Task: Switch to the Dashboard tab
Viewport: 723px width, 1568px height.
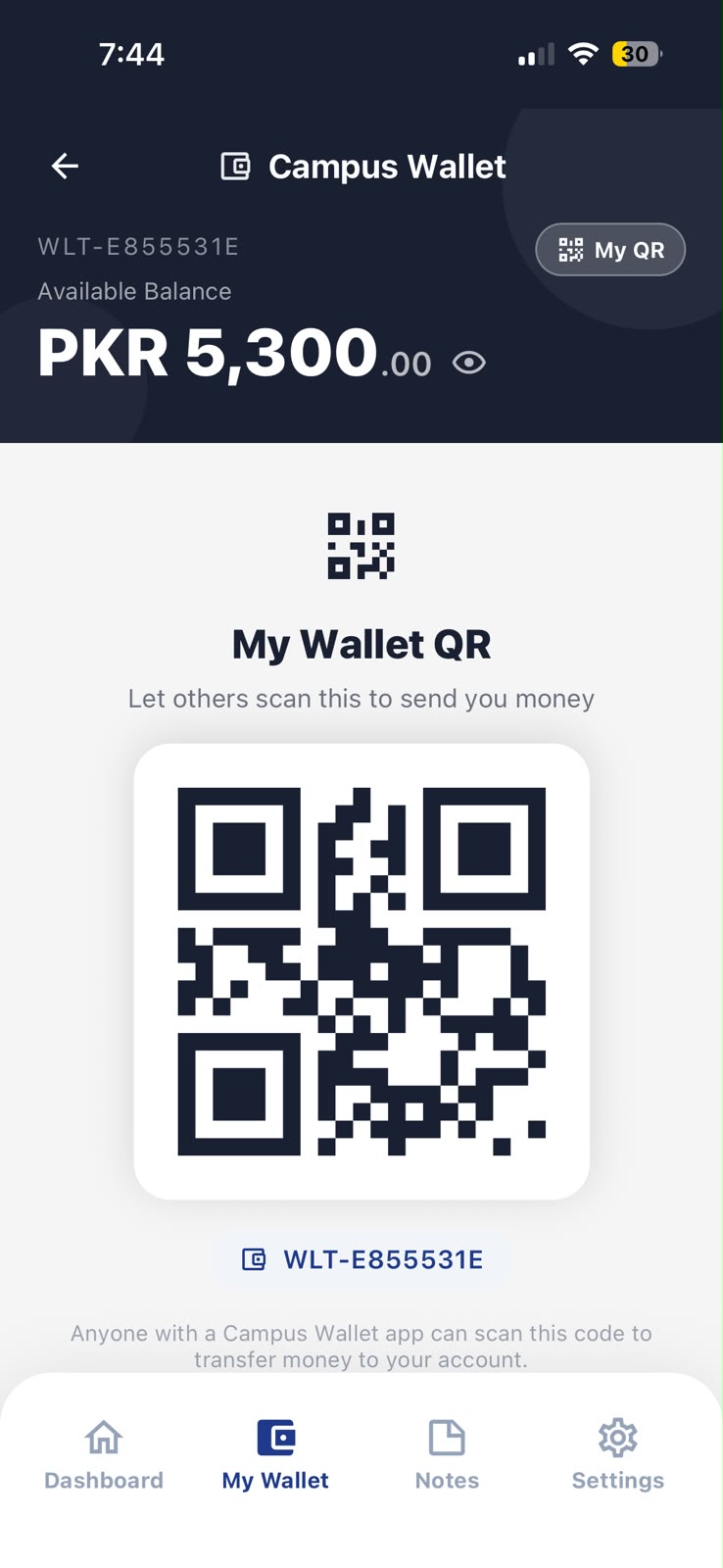Action: [x=104, y=1455]
